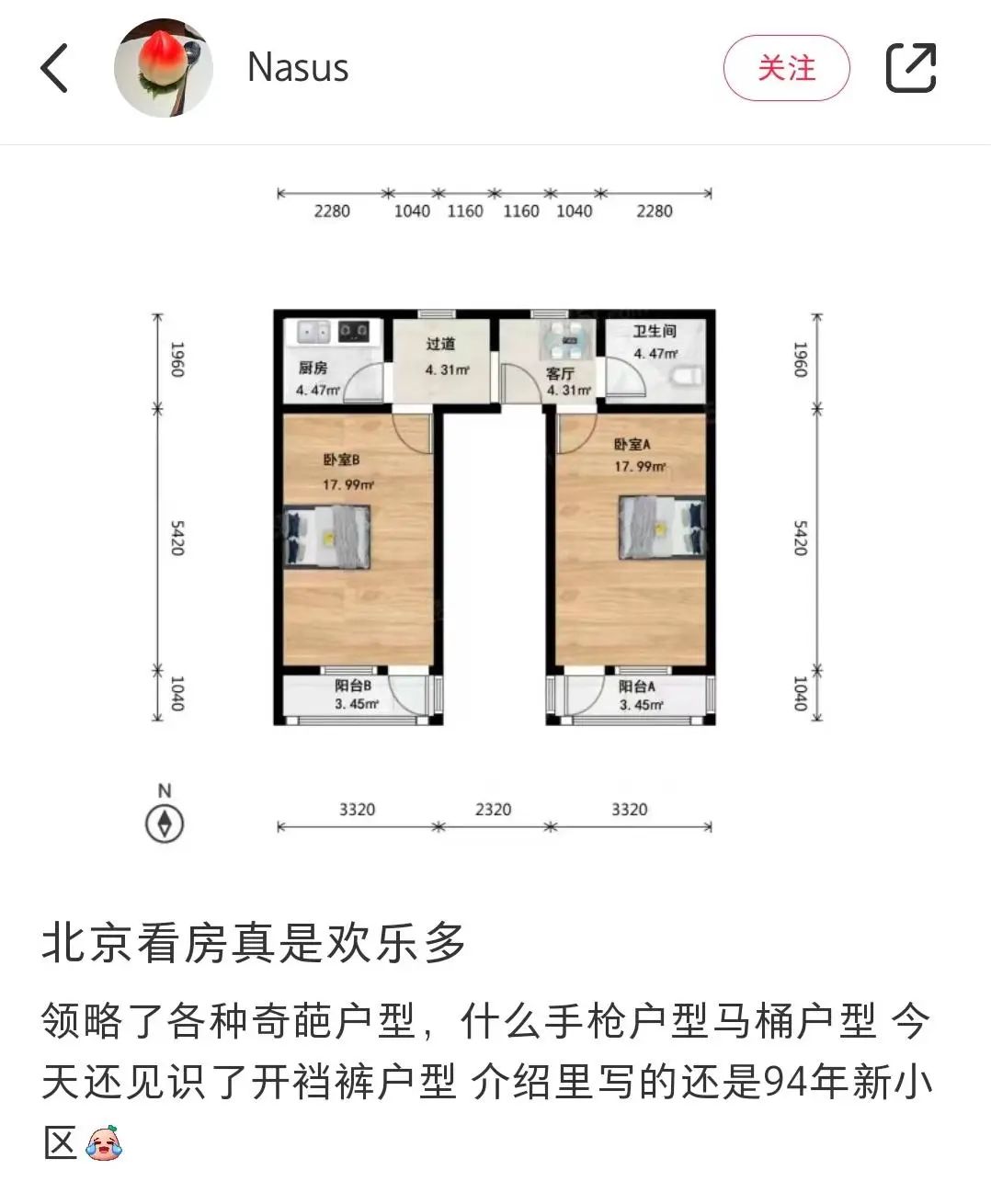991x1204 pixels.
Task: Open Nasus's profile avatar
Action: [163, 68]
